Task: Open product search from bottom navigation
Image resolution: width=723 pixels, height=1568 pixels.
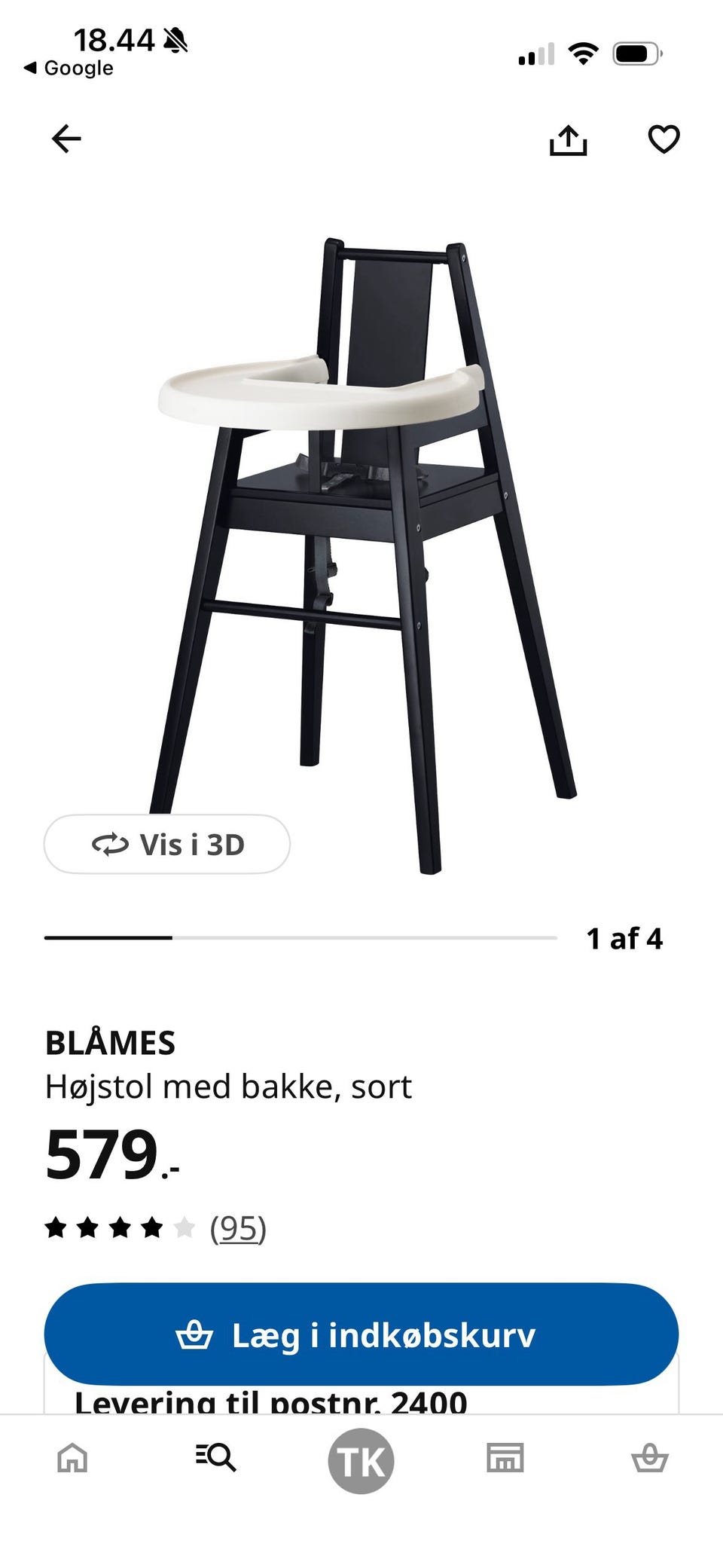Action: pyautogui.click(x=217, y=1459)
